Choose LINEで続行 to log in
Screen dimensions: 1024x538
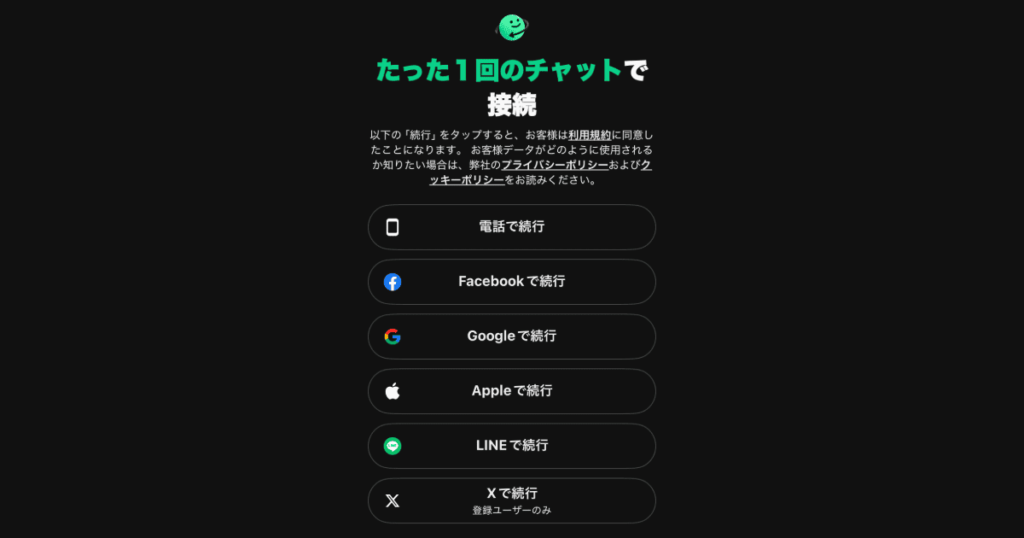[511, 445]
